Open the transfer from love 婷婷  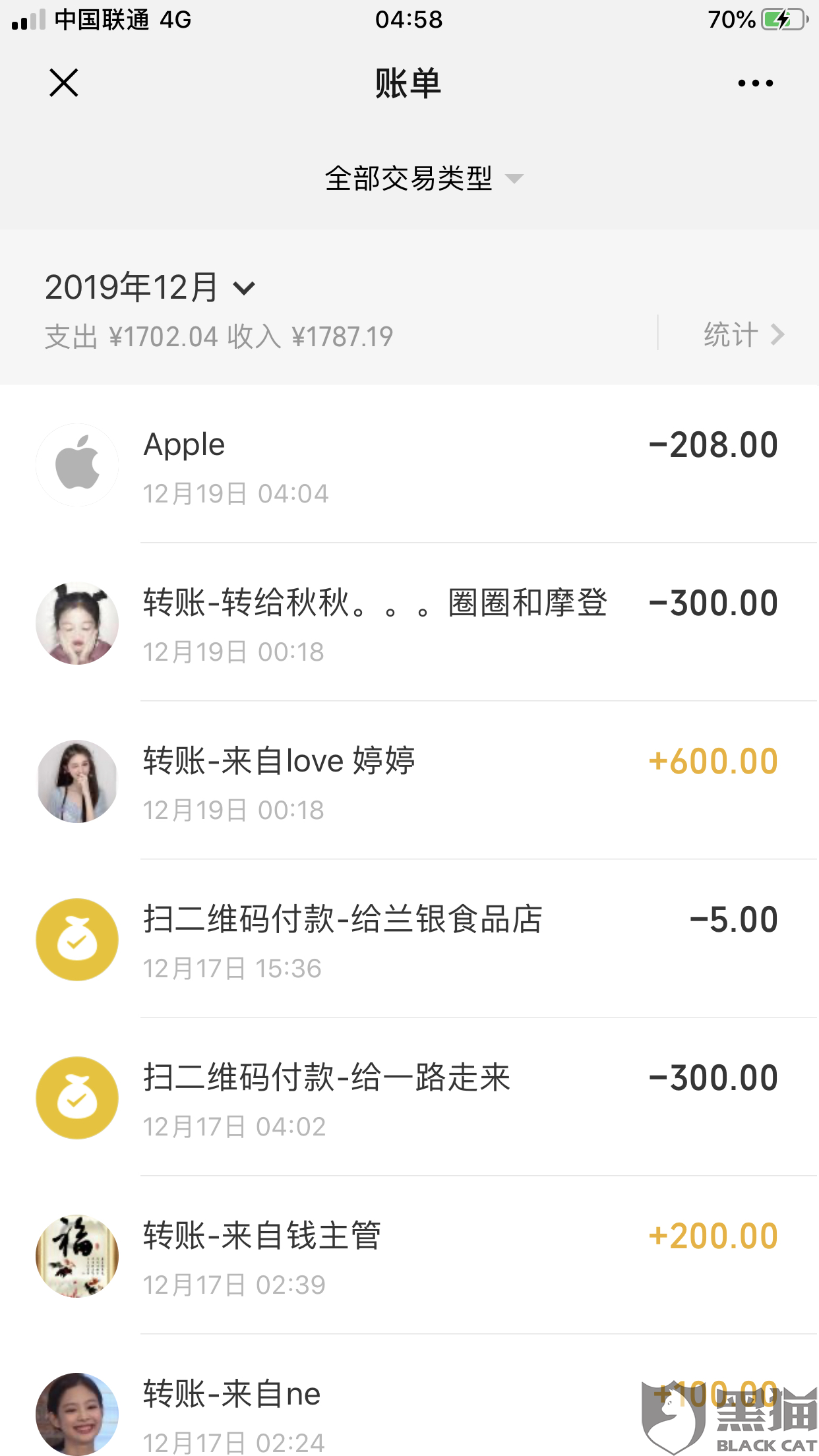(409, 781)
